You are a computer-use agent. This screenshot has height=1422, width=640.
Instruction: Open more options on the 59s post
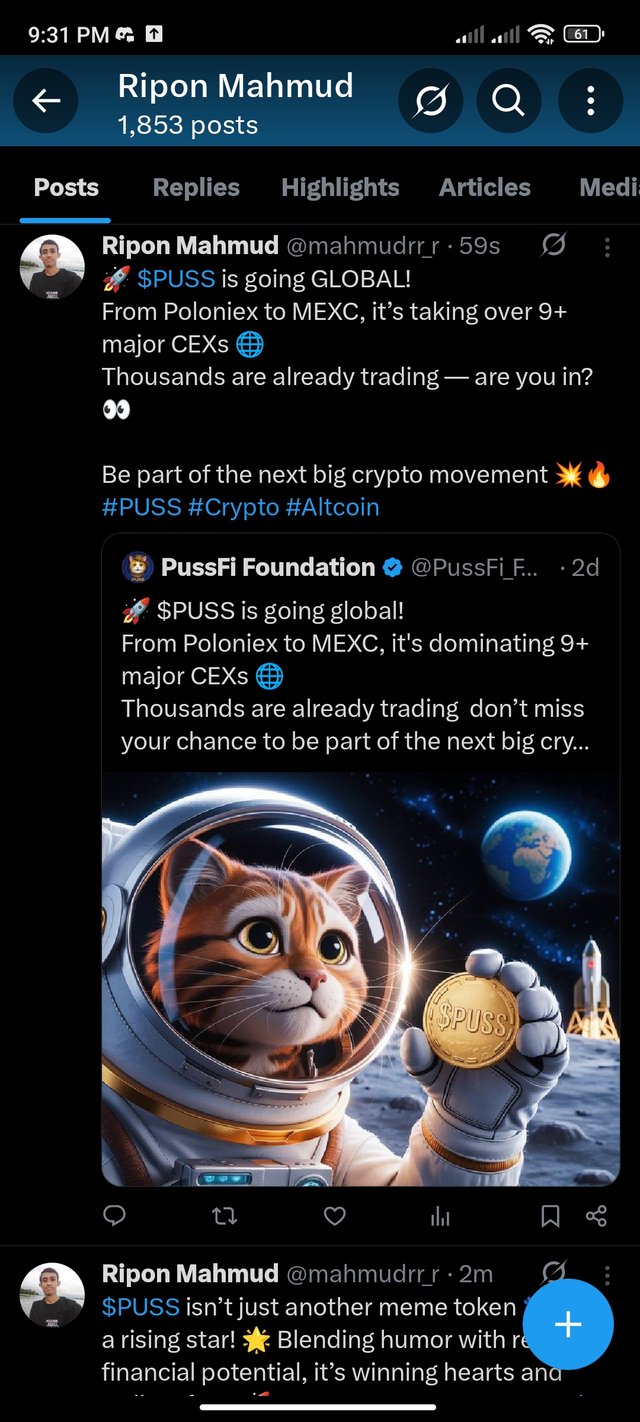tap(607, 246)
